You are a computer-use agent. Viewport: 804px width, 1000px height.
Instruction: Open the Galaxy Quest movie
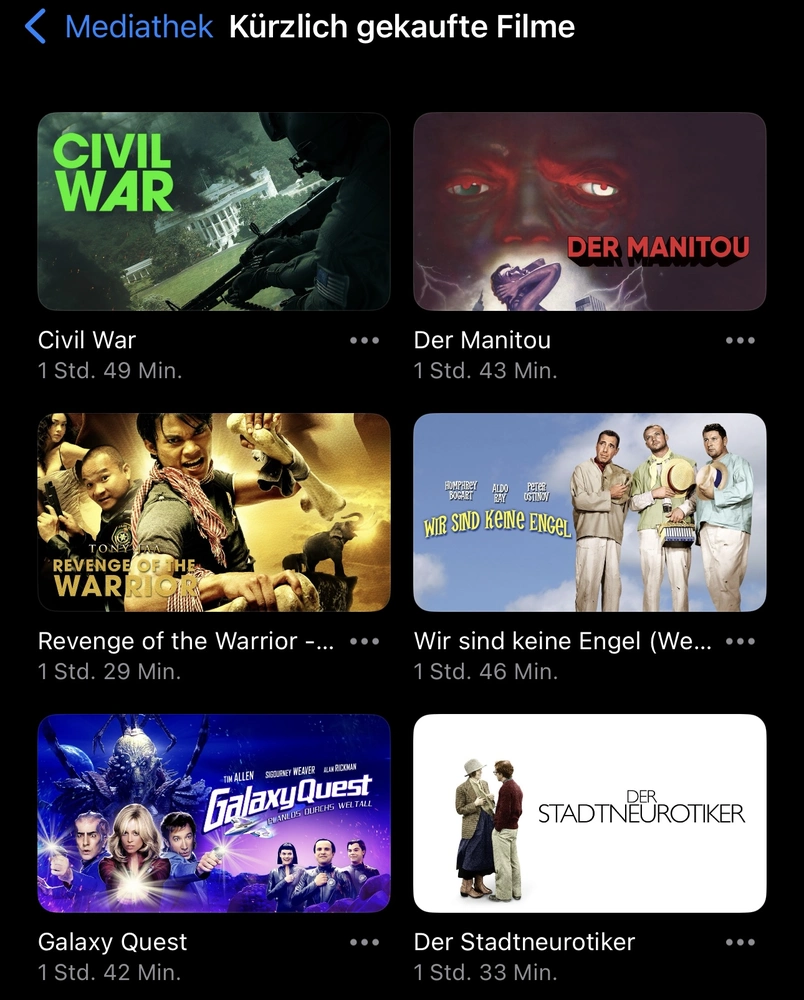coord(214,813)
